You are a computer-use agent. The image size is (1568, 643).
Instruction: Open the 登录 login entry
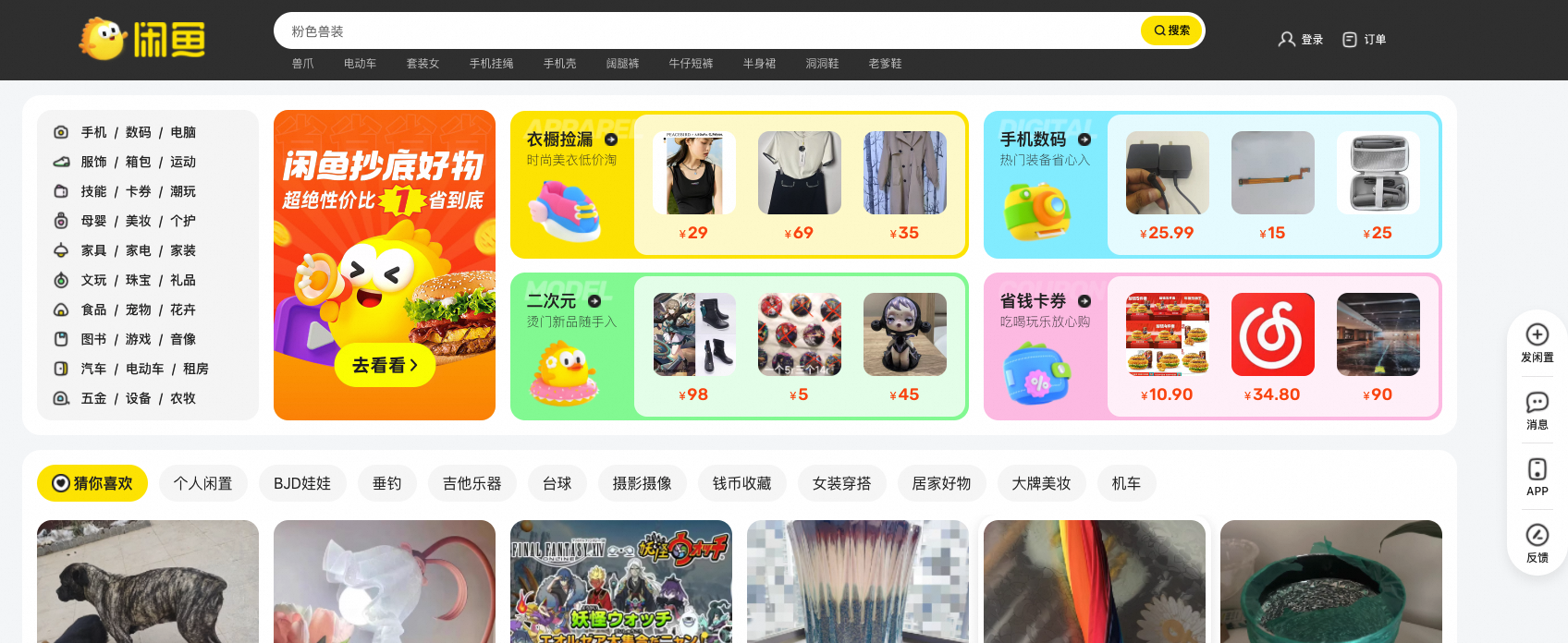[1301, 39]
